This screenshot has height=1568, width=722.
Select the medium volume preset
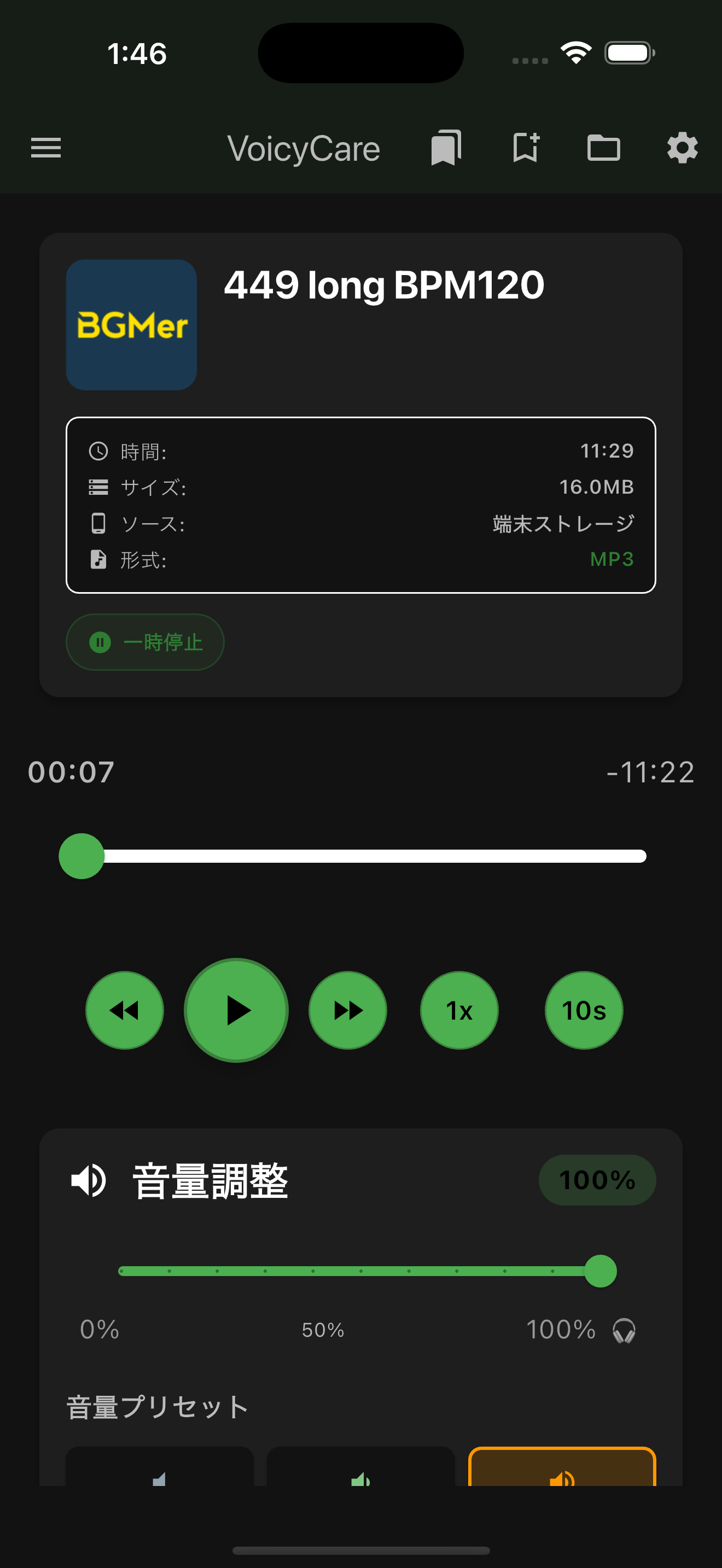pos(361,1485)
